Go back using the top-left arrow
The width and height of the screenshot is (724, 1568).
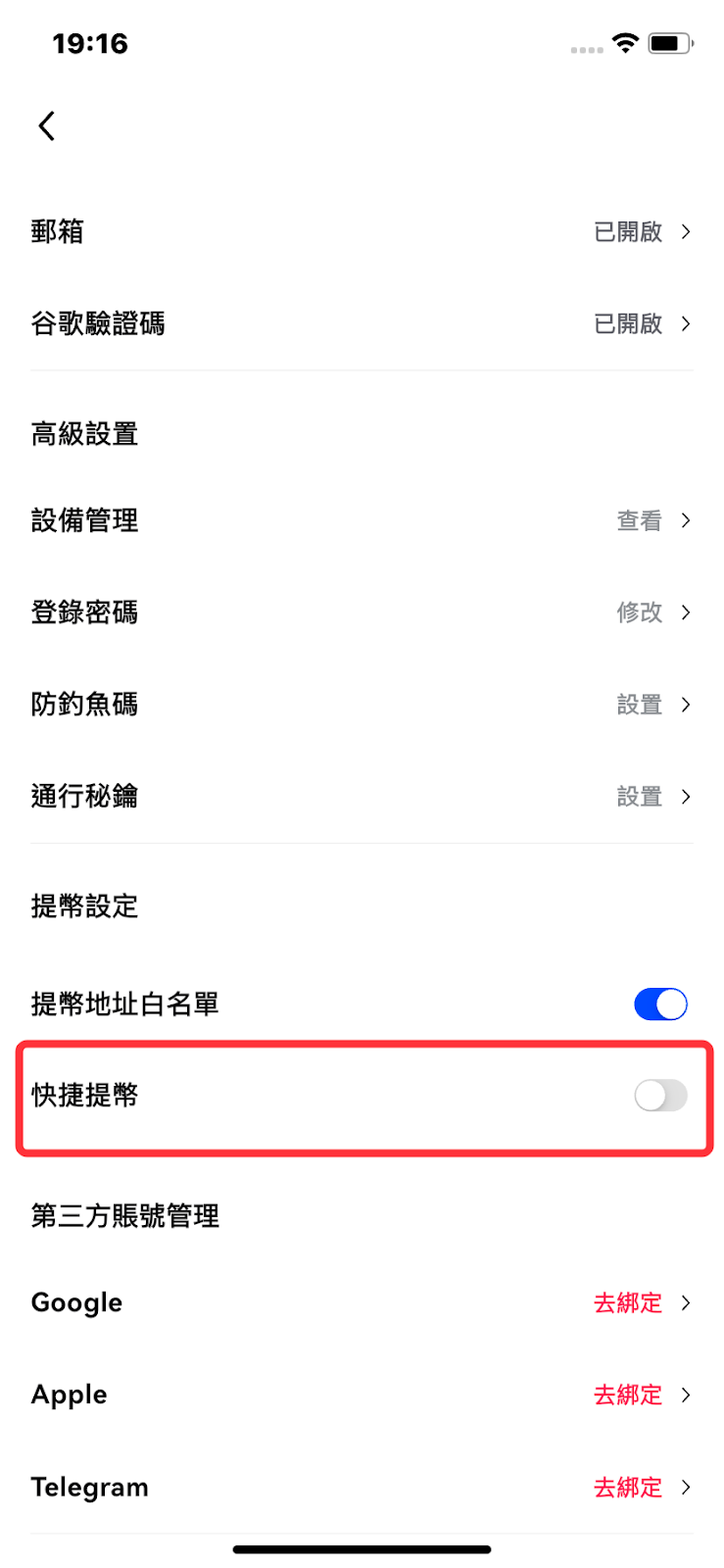point(46,125)
